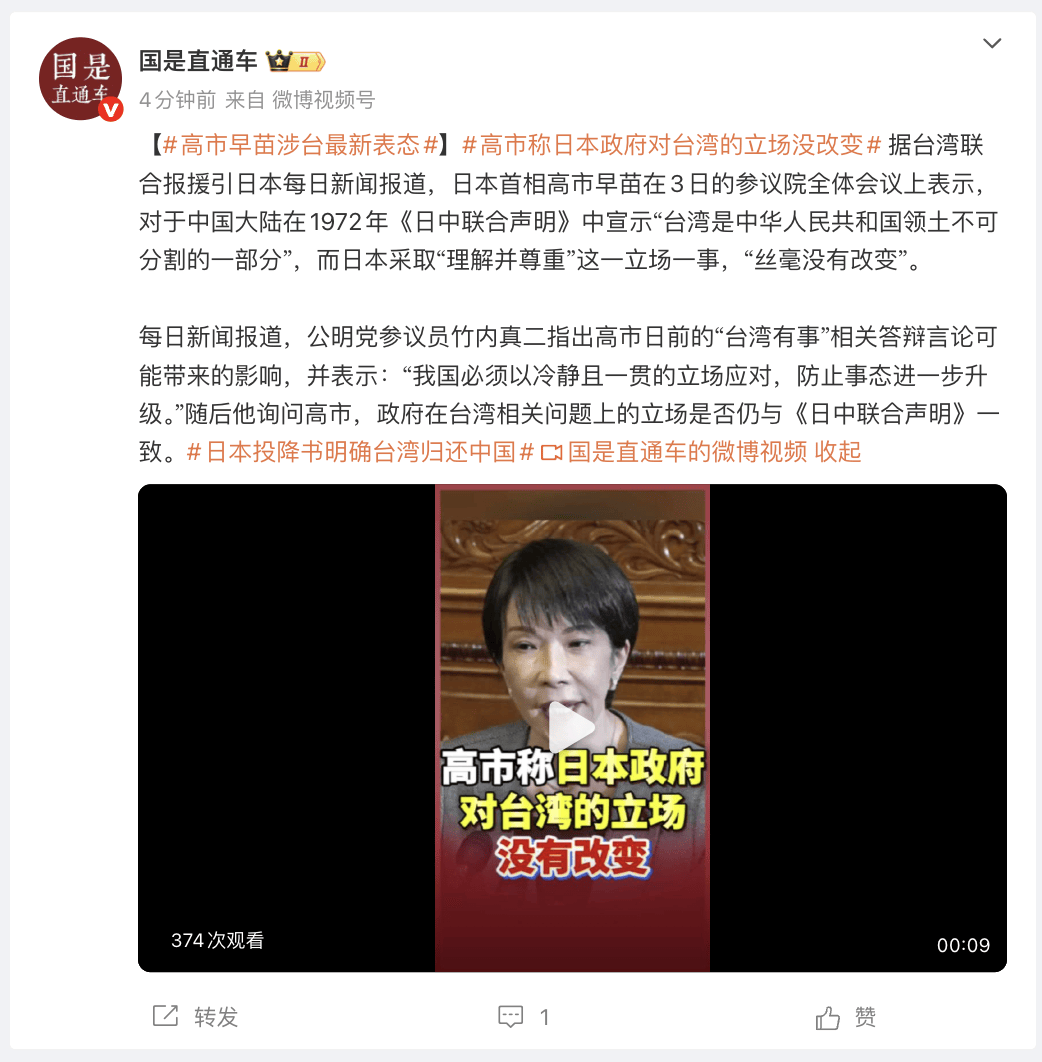Open hashtag #高市称日本政府对台湾的立场没改变#
The height and width of the screenshot is (1062, 1042).
671,145
